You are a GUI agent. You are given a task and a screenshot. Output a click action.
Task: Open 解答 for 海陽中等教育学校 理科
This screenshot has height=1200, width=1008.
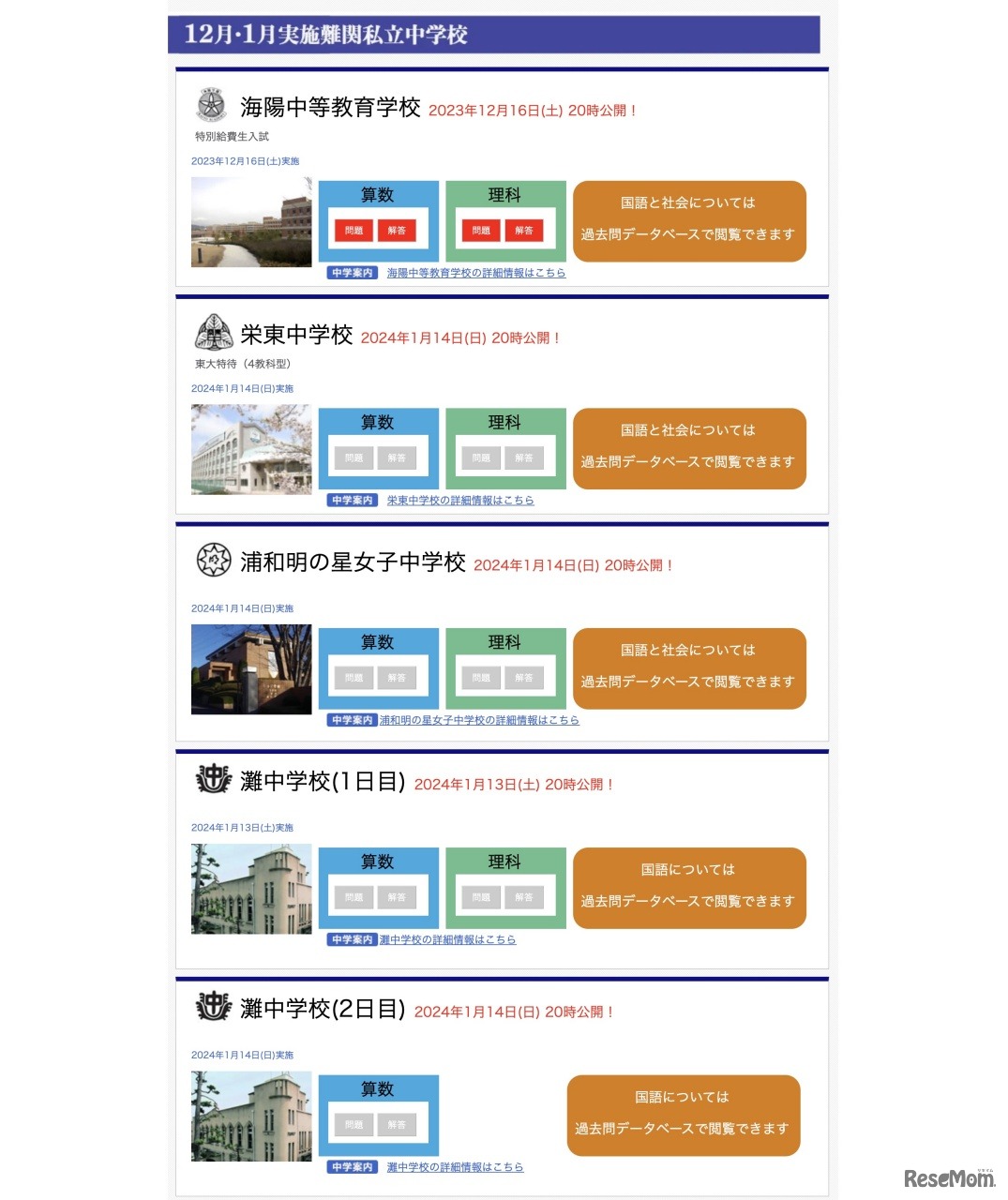525,231
